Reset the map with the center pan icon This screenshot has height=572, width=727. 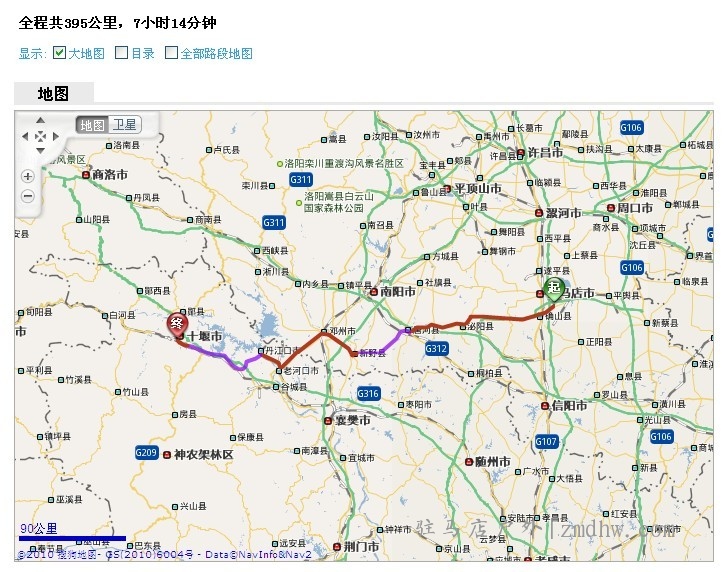coord(40,136)
